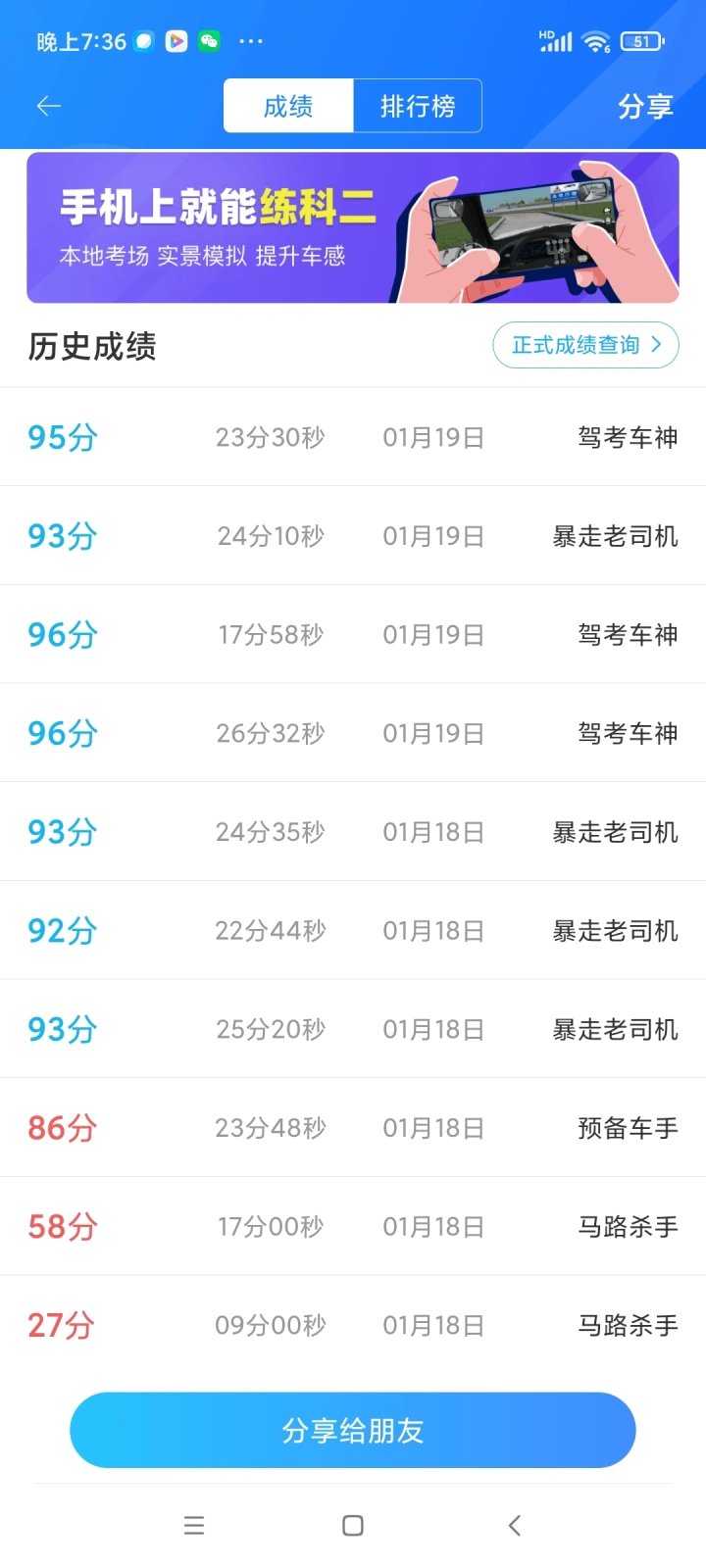Open the 手机上就能练科二 banner
Viewport: 706px width, 1568px height.
pos(353,227)
